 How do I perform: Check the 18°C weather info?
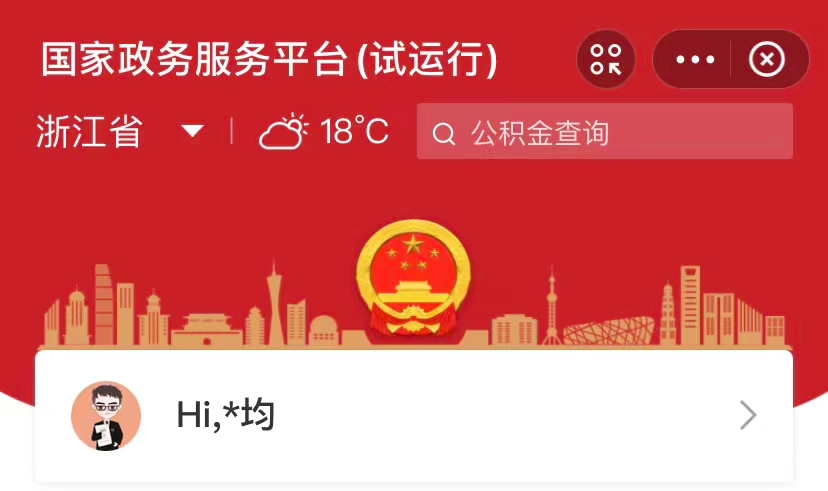324,132
